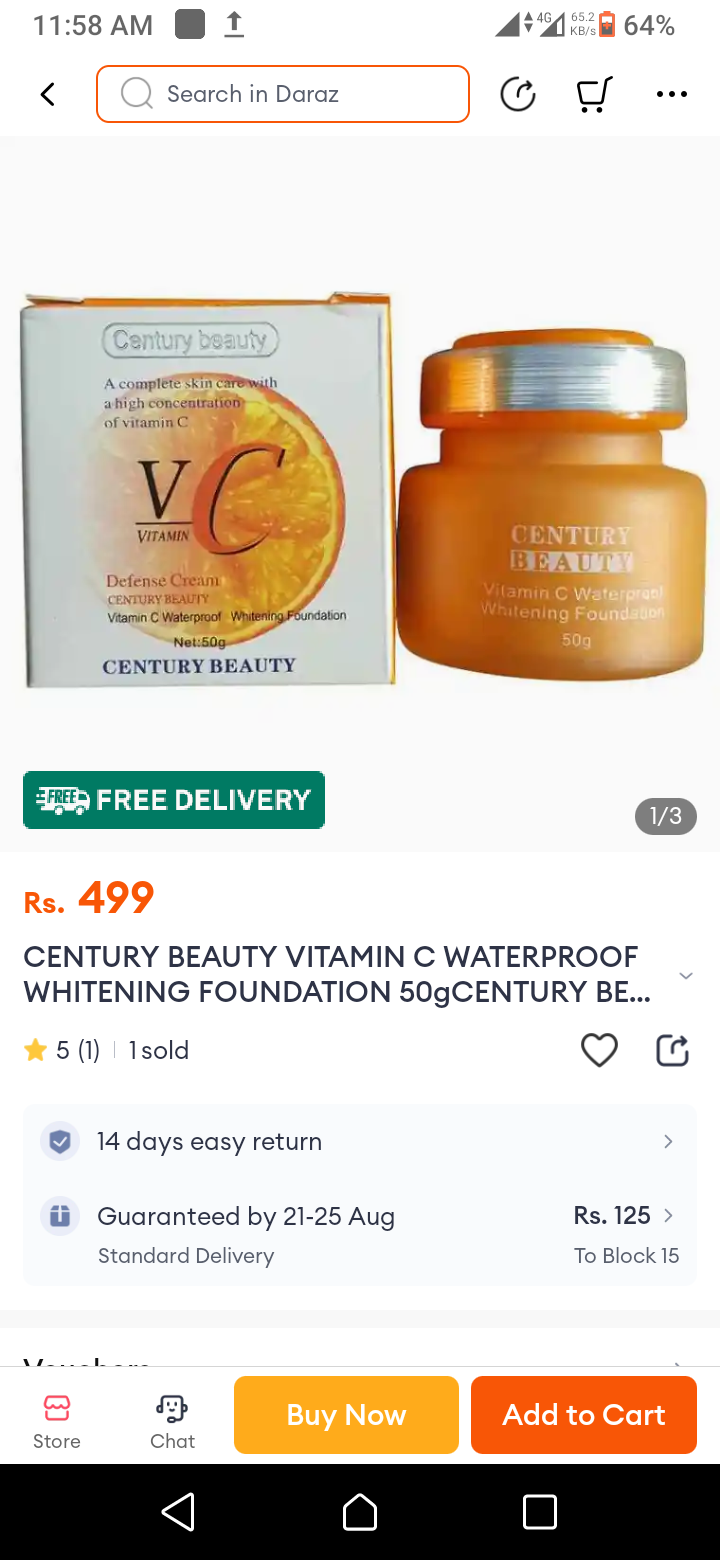Chat with the seller

(172, 1420)
